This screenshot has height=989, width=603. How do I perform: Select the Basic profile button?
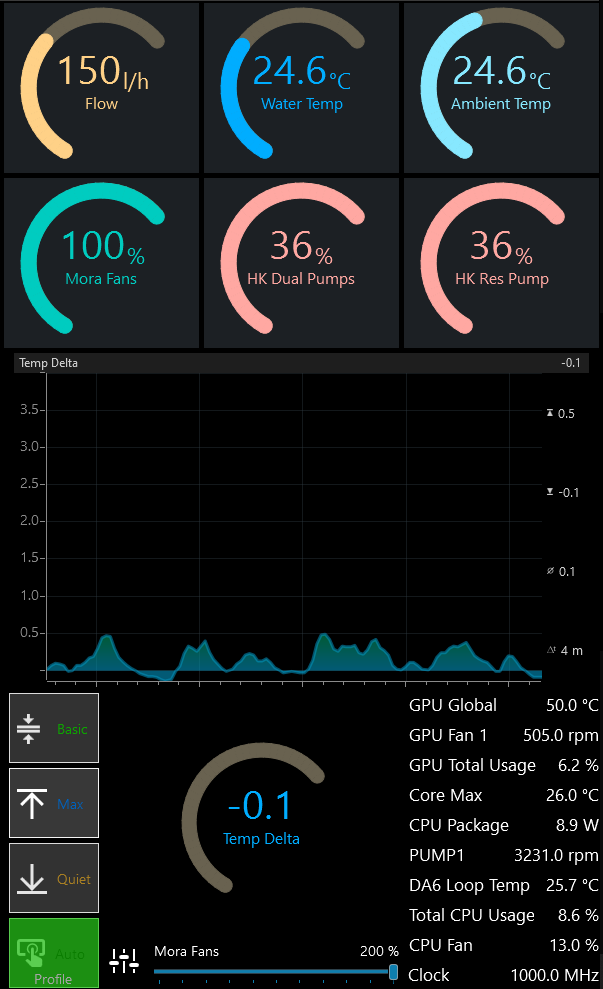[x=54, y=729]
